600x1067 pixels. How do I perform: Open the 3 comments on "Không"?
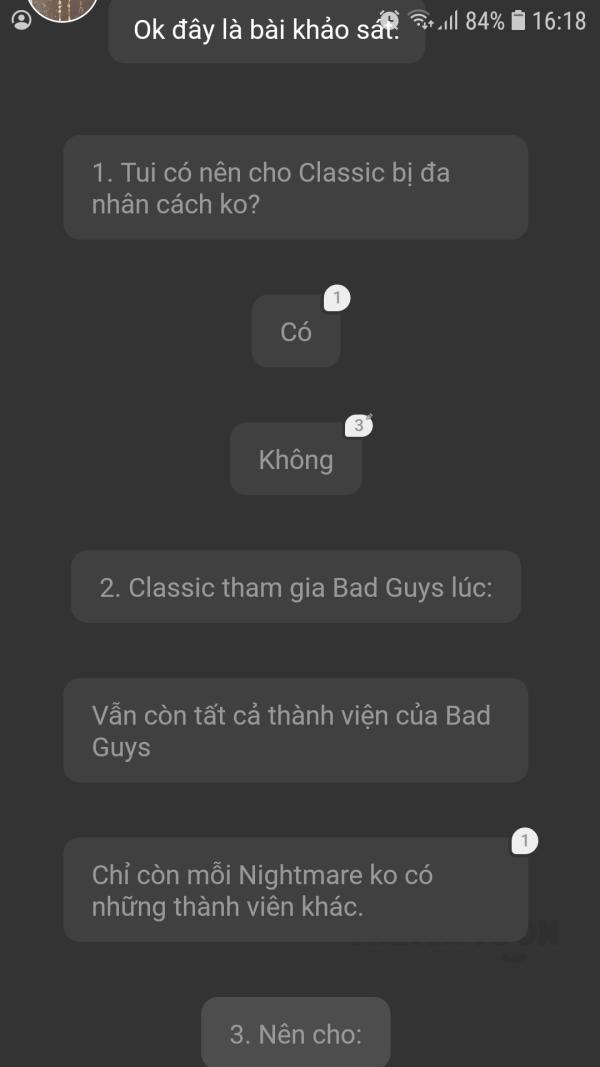358,426
